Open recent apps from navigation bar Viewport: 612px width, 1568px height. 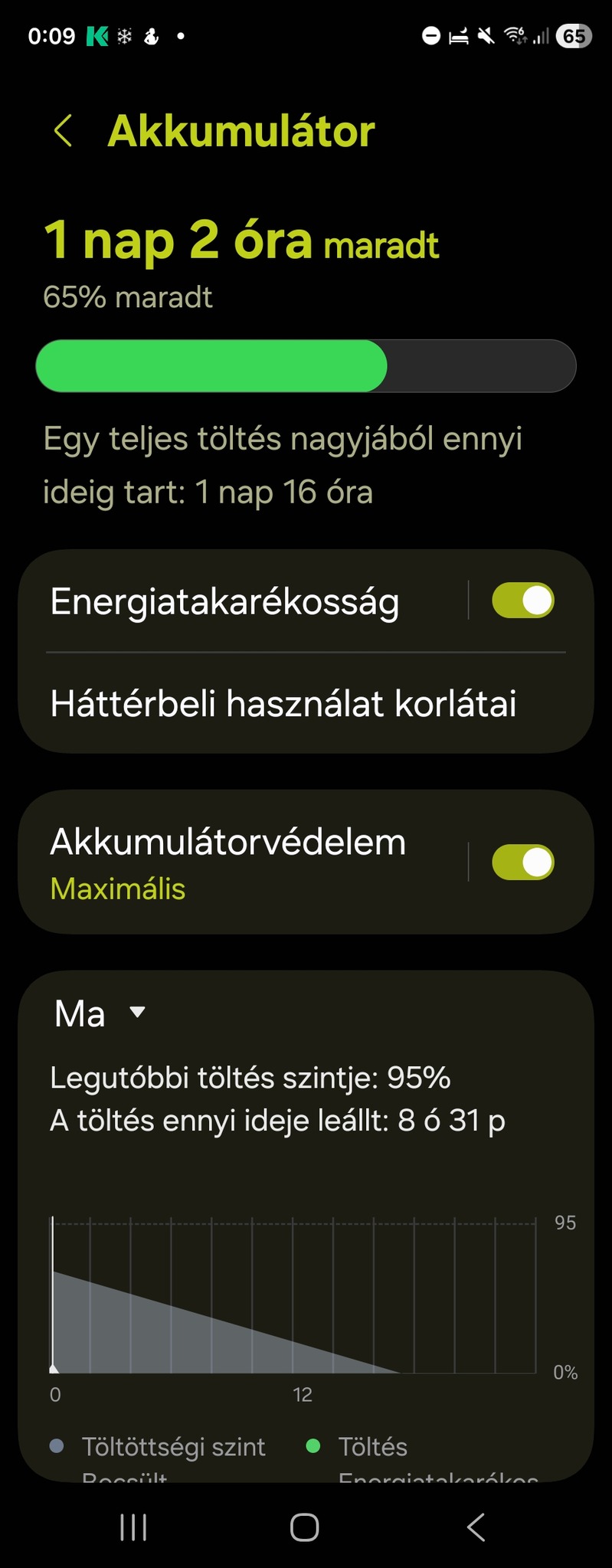coord(134,1527)
